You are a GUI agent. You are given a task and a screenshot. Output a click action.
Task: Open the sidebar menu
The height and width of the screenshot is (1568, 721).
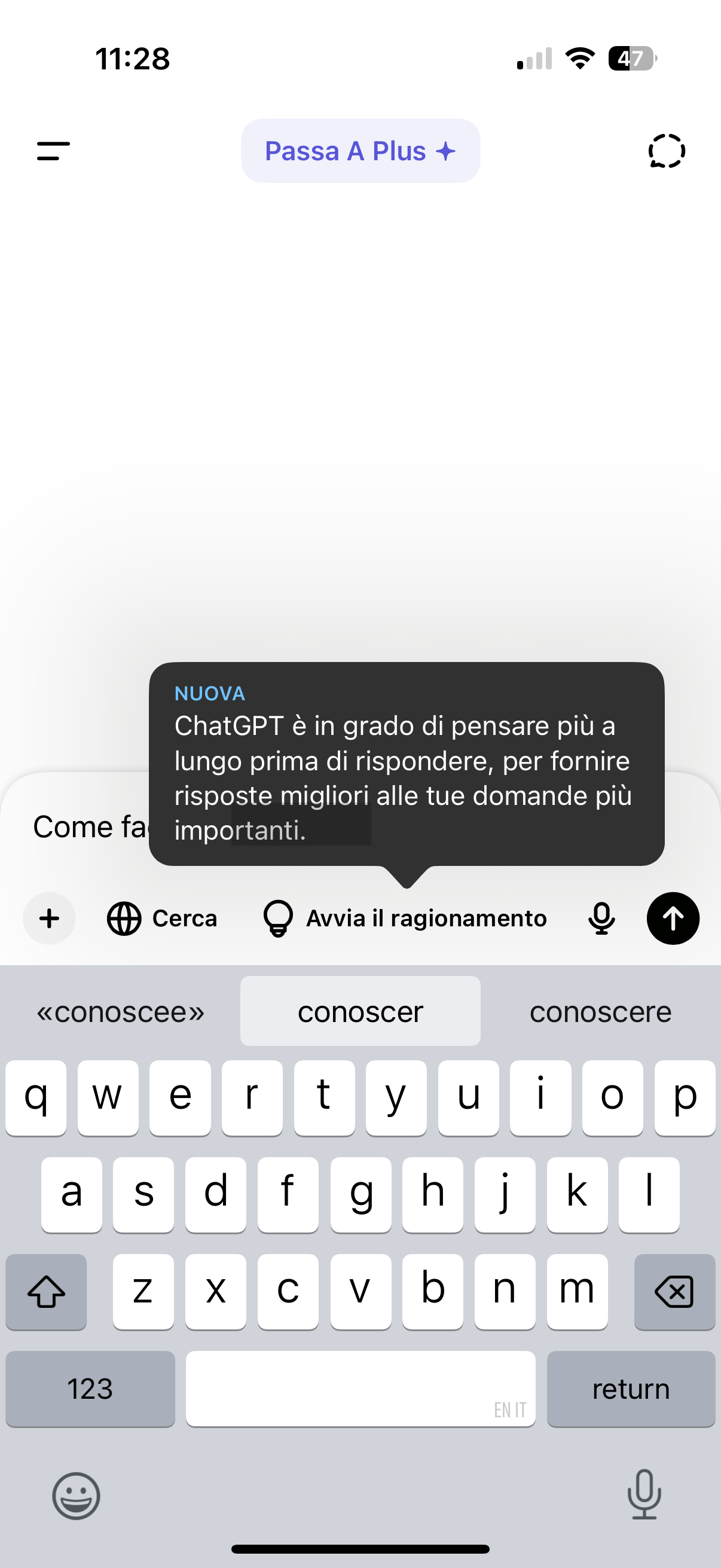[54, 151]
